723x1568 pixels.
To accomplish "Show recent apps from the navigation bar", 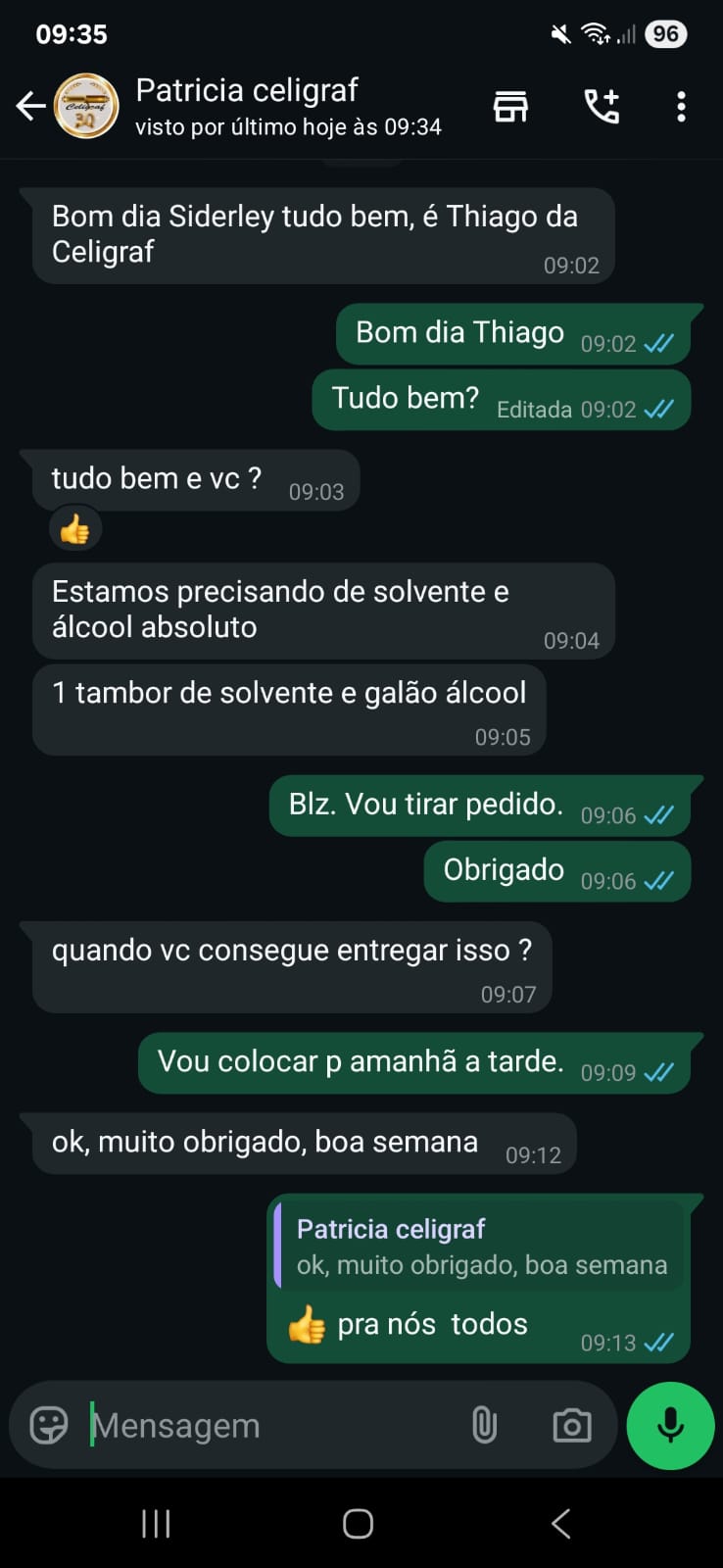I will (156, 1523).
